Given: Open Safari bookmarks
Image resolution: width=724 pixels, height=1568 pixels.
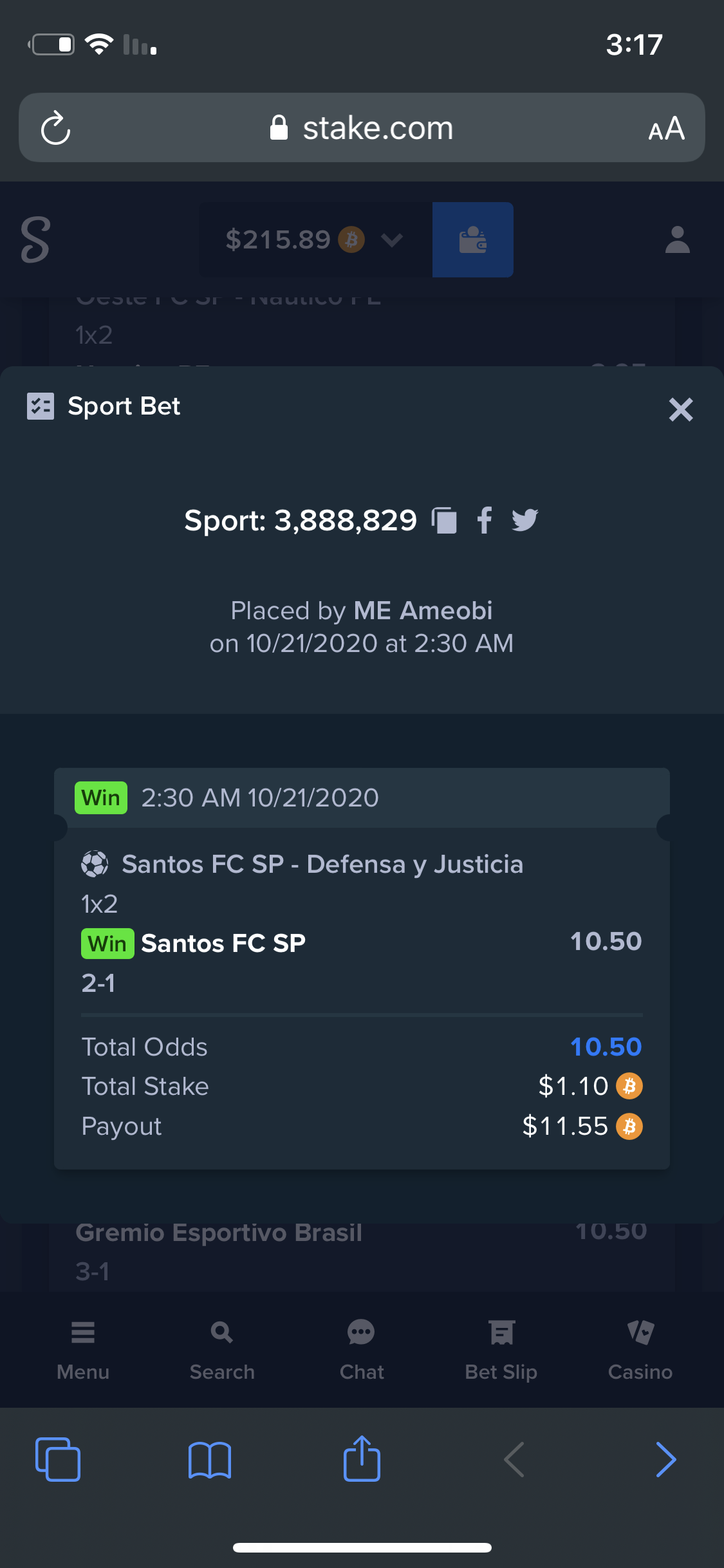Looking at the screenshot, I should pos(210,1460).
